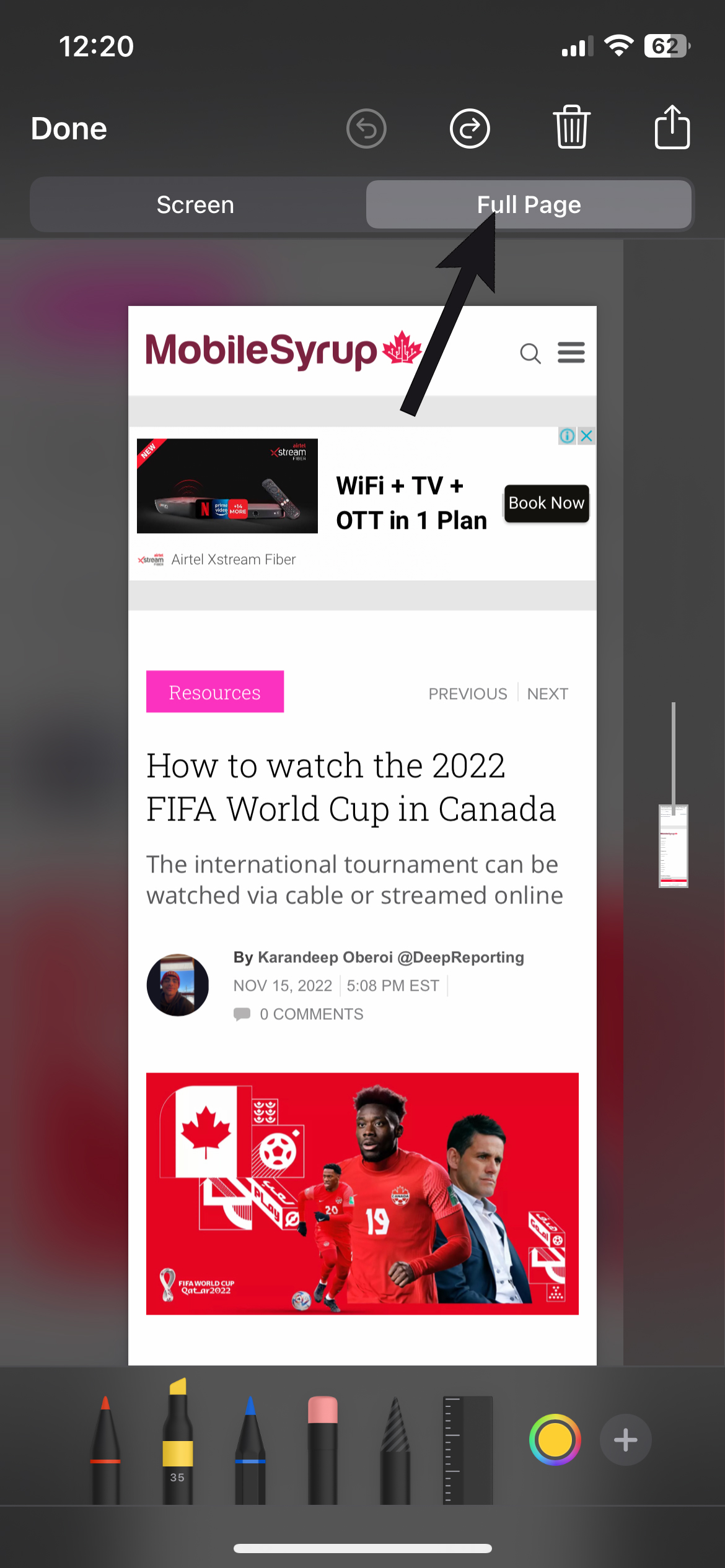
Task: Choose the yellow highlighter tool
Action: tap(178, 1443)
